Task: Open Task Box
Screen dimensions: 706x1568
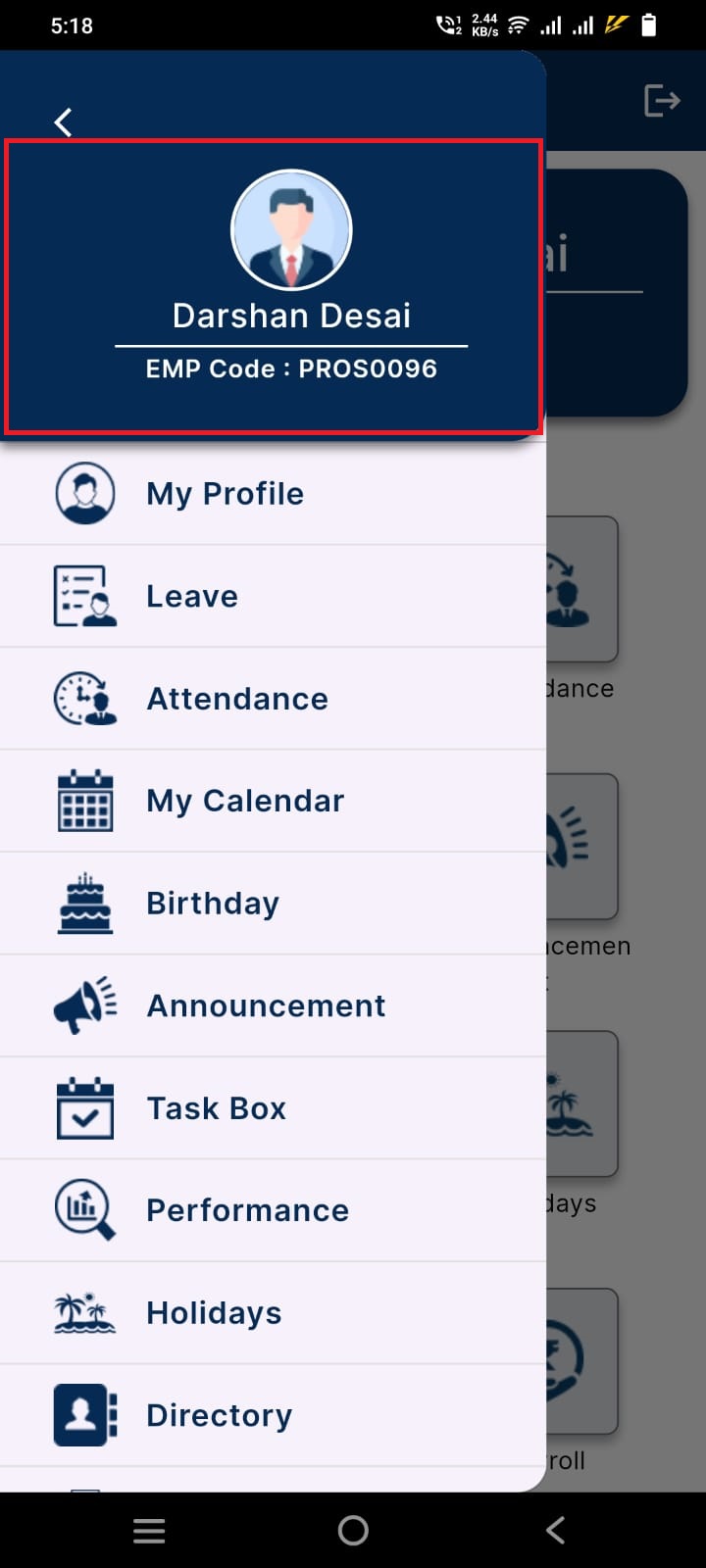Action: 216,1108
